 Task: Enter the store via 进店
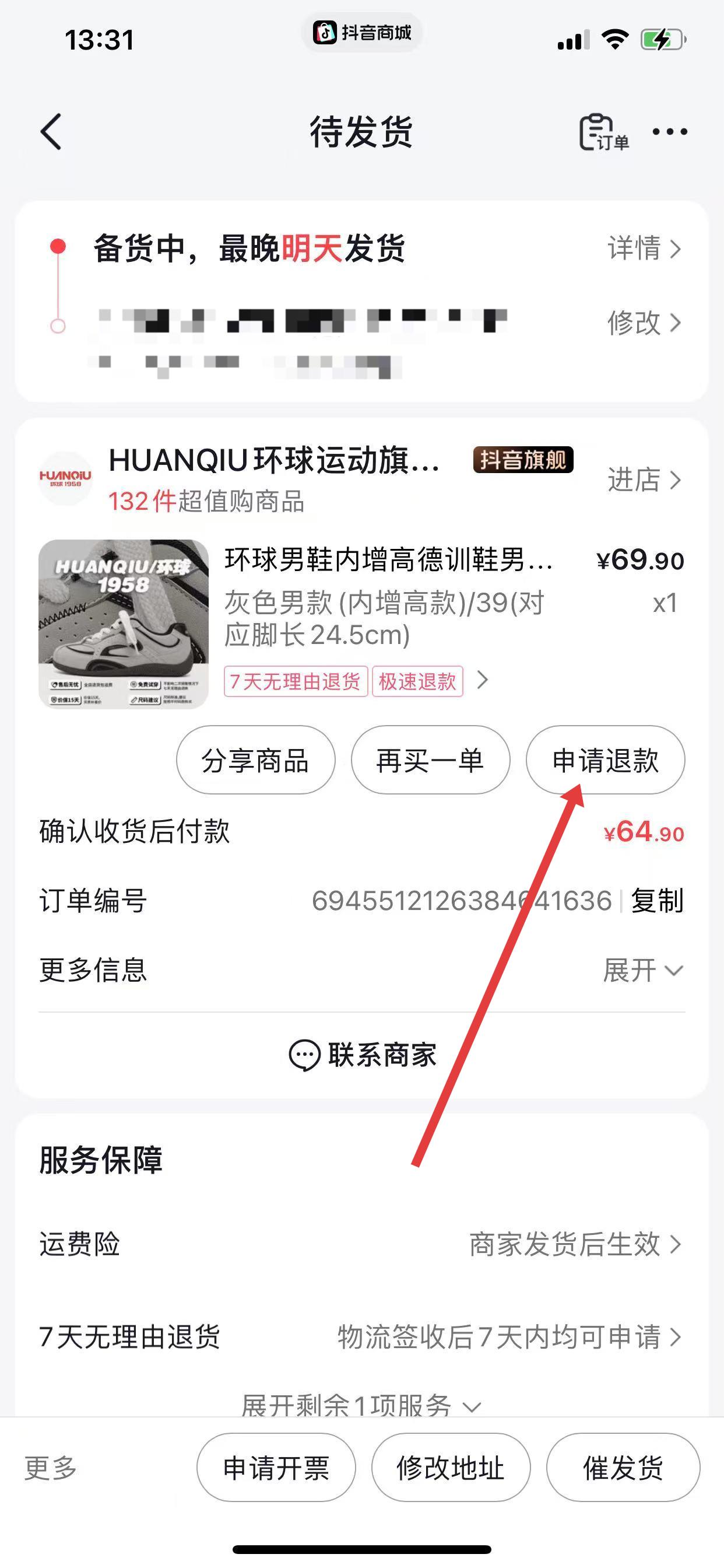644,480
